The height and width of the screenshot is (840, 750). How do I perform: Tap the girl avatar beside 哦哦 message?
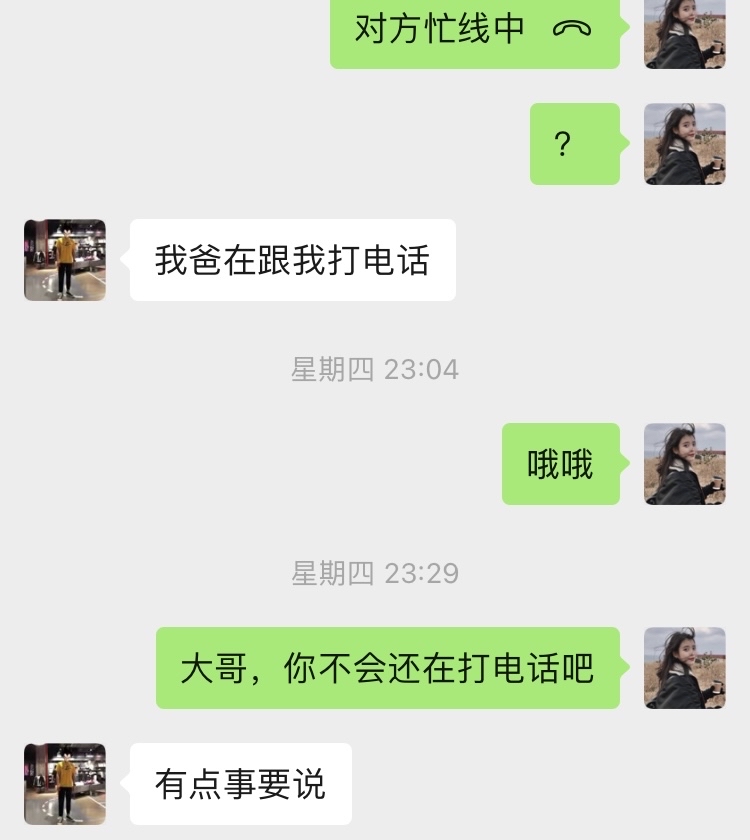tap(684, 464)
